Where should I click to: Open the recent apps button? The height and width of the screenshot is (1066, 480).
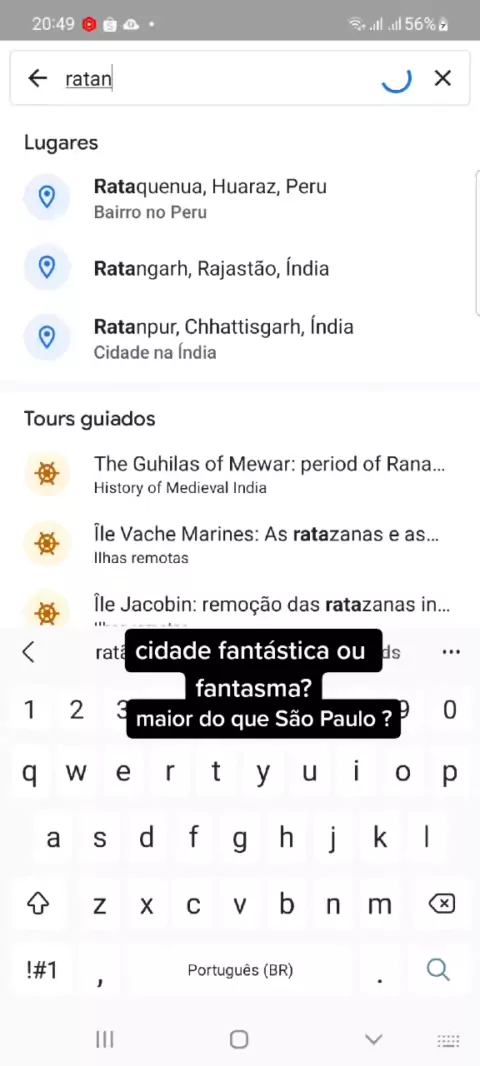click(x=105, y=1039)
